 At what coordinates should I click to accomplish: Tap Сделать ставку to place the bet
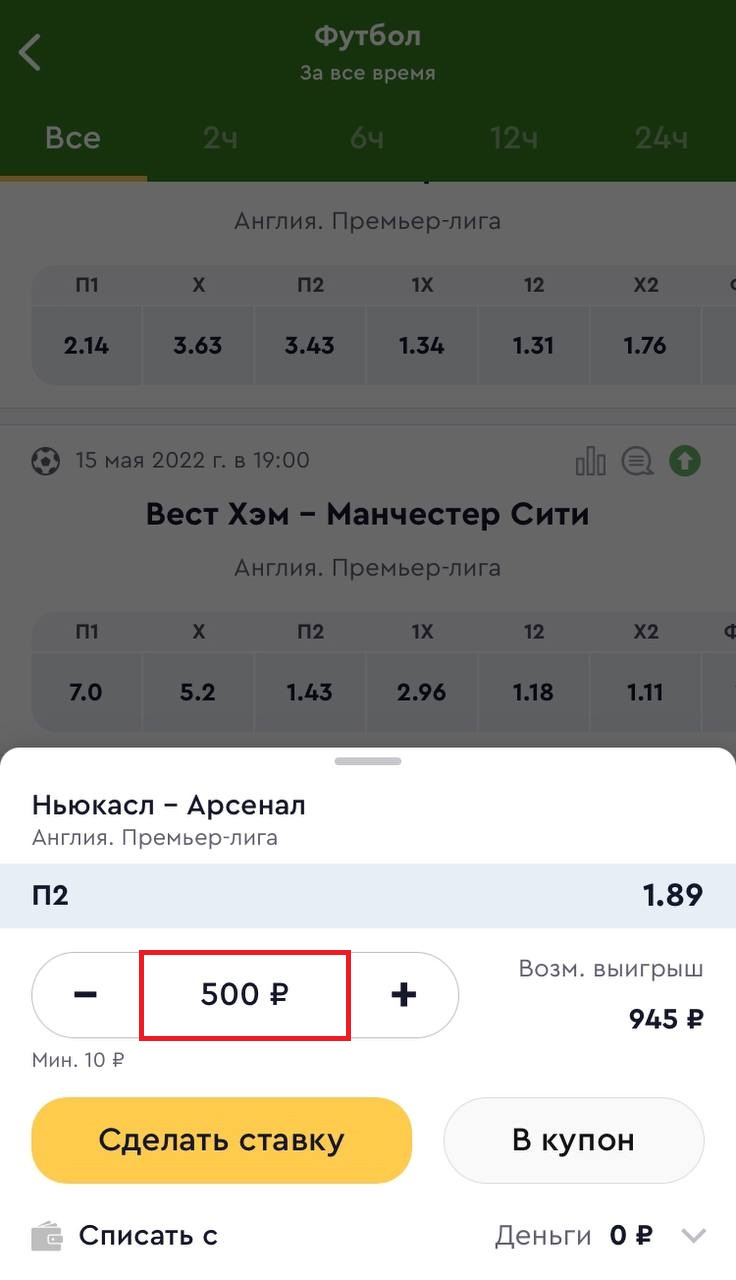click(221, 1140)
